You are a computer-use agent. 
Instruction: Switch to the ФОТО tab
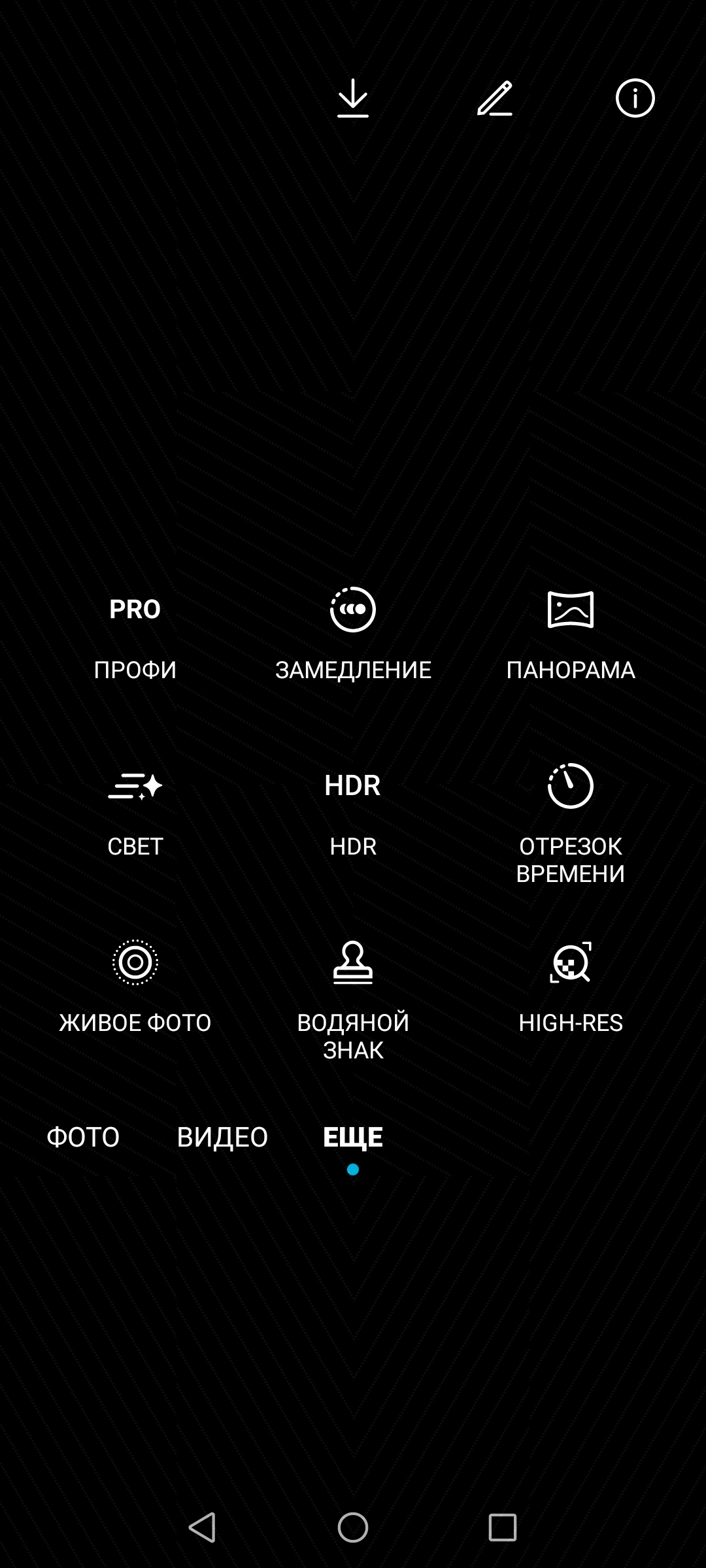(x=83, y=1137)
